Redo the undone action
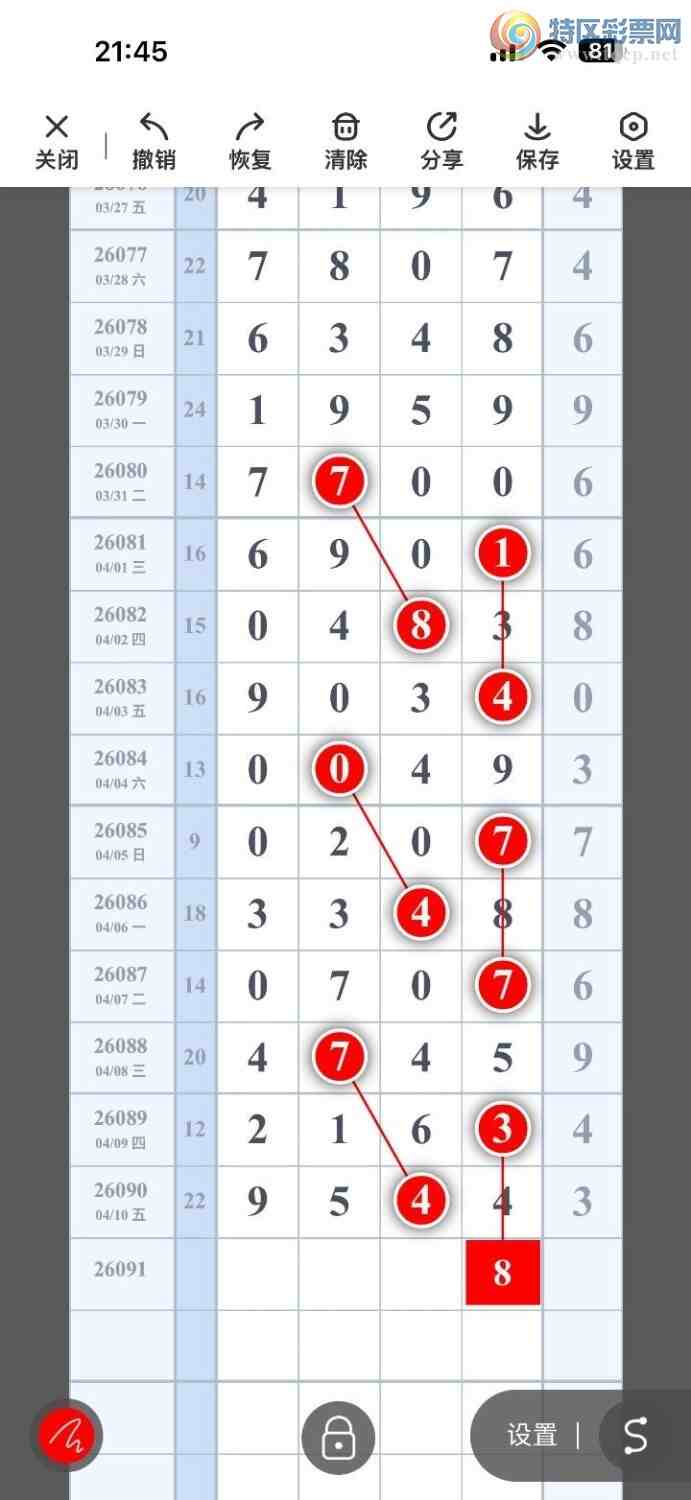This screenshot has height=1500, width=691. click(x=250, y=141)
